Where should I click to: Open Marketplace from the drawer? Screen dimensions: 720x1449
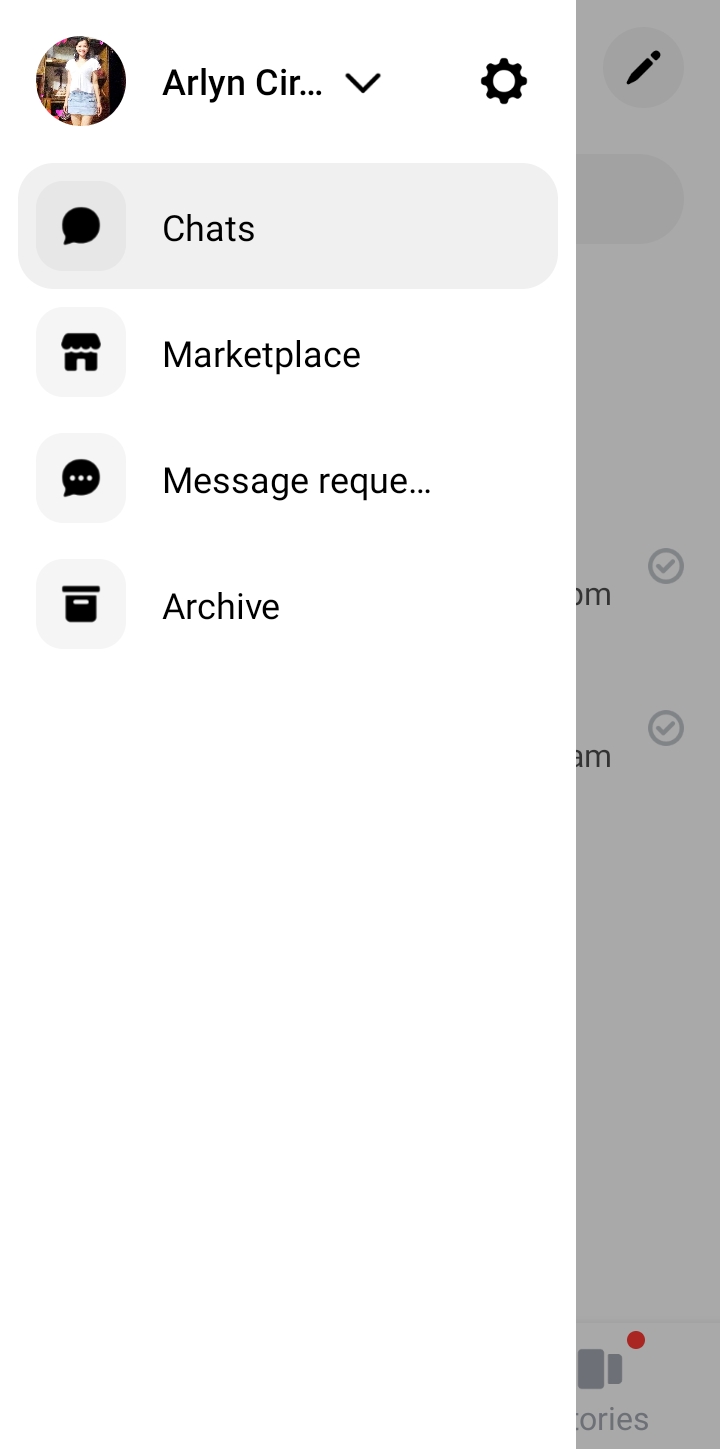click(288, 352)
